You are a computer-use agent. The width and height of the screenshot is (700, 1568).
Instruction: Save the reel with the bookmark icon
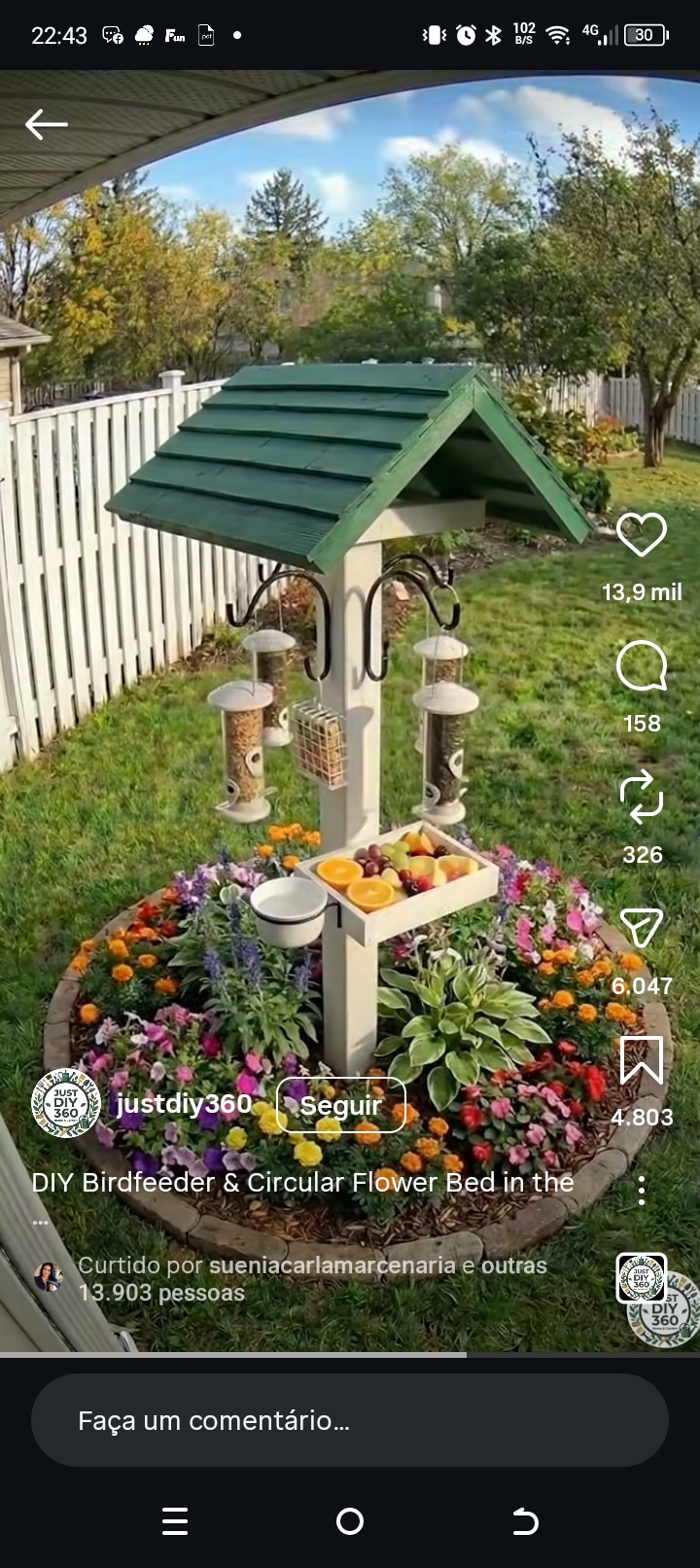(x=642, y=1060)
